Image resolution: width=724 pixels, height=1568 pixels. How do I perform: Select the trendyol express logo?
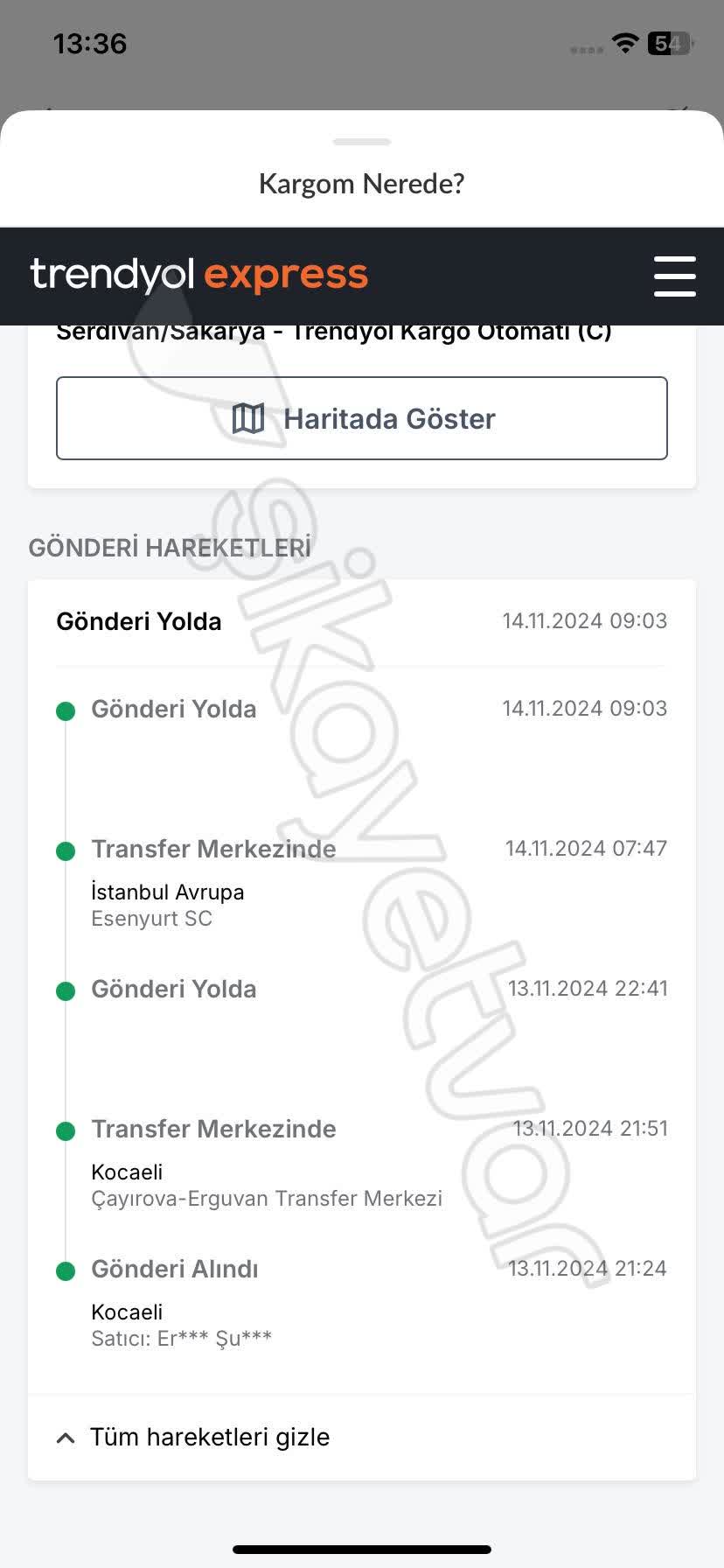[198, 274]
